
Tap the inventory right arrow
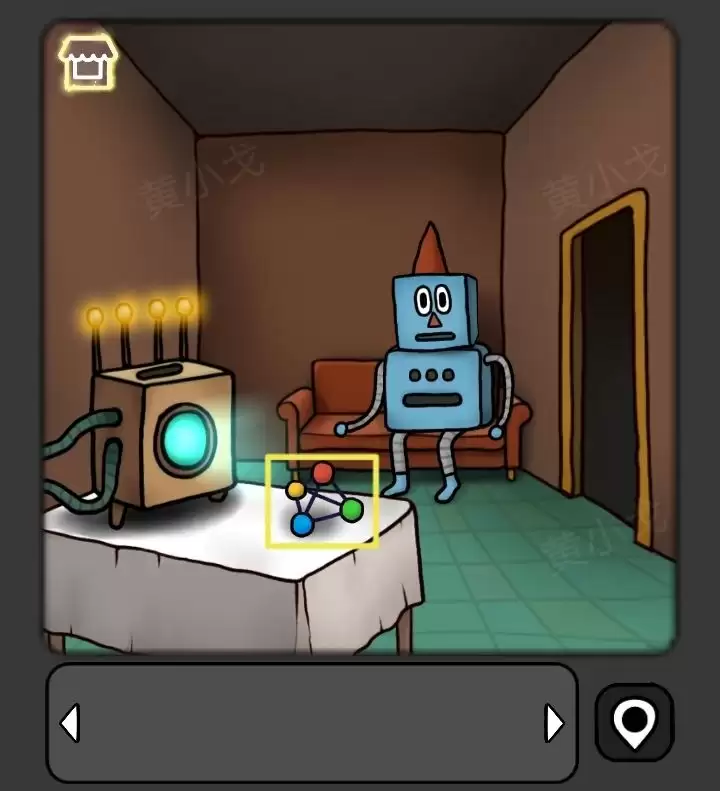553,722
